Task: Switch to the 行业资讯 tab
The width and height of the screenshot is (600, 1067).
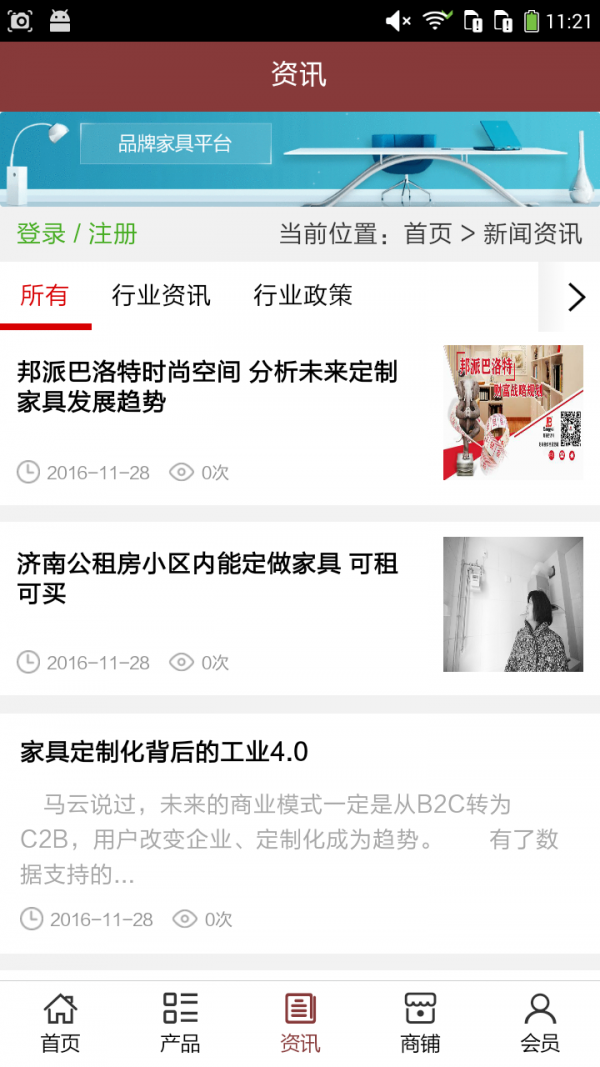Action: point(161,296)
